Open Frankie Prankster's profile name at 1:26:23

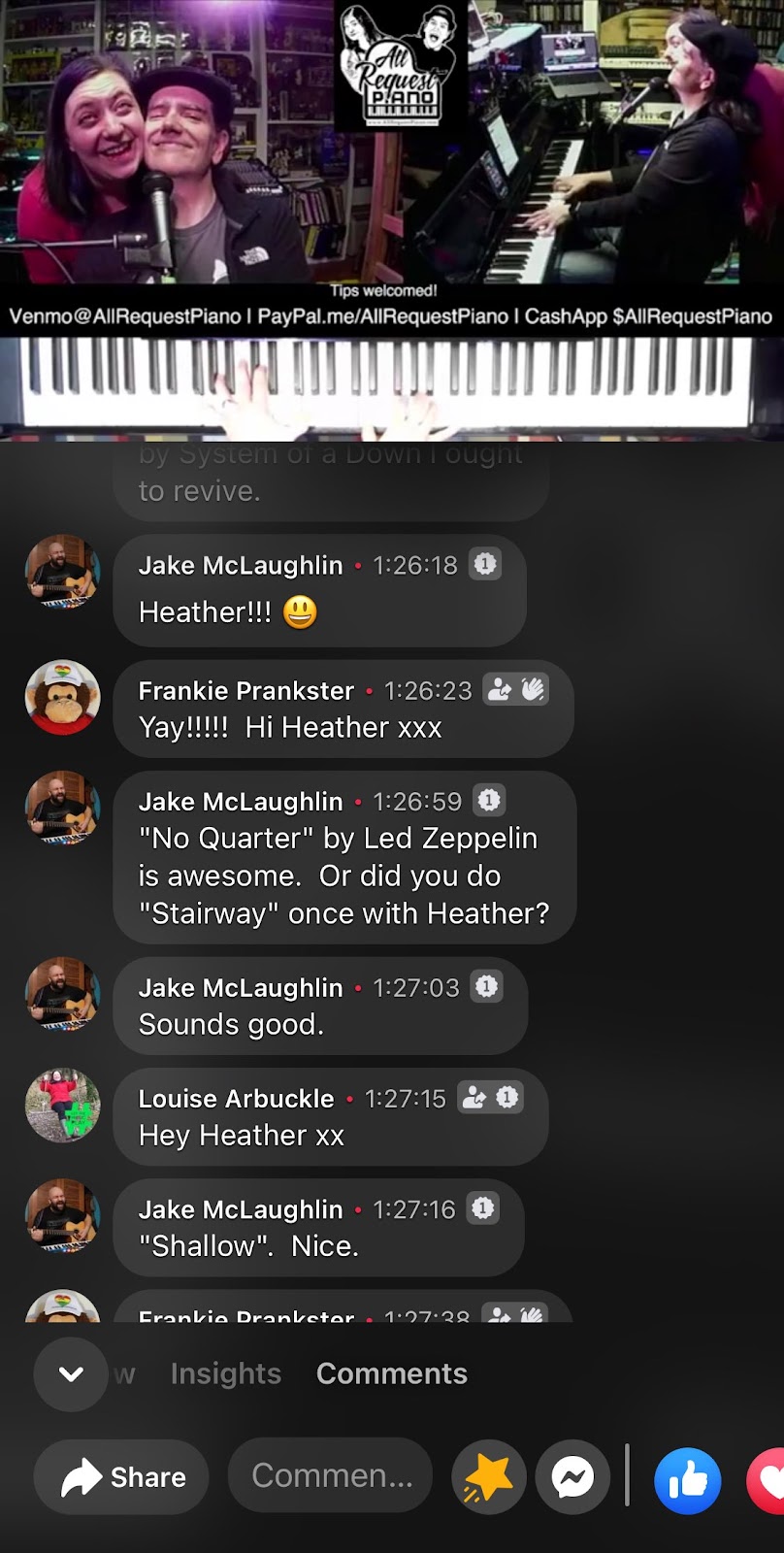click(245, 690)
